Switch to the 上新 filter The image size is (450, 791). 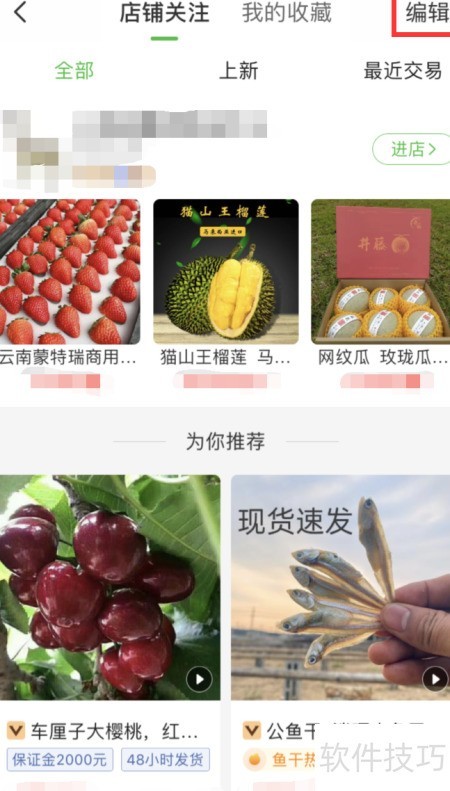238,71
